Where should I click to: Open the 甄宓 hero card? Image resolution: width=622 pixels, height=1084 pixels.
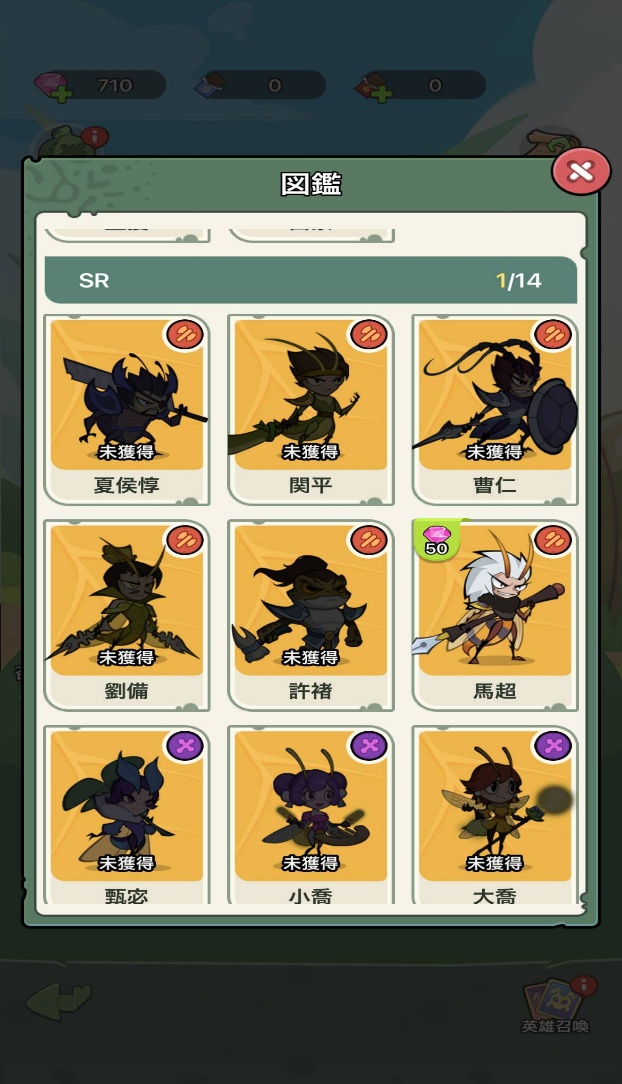click(127, 815)
